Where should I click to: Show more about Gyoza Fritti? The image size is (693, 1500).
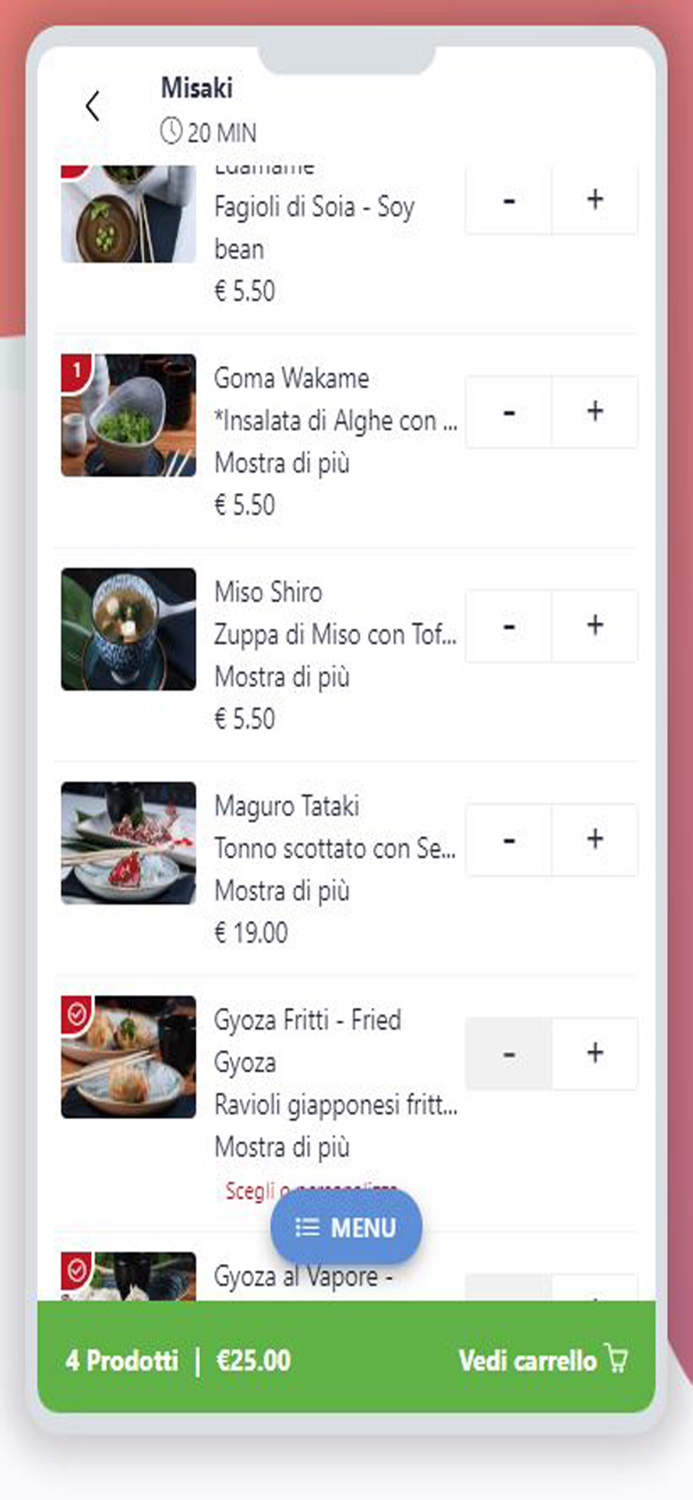[x=282, y=1146]
